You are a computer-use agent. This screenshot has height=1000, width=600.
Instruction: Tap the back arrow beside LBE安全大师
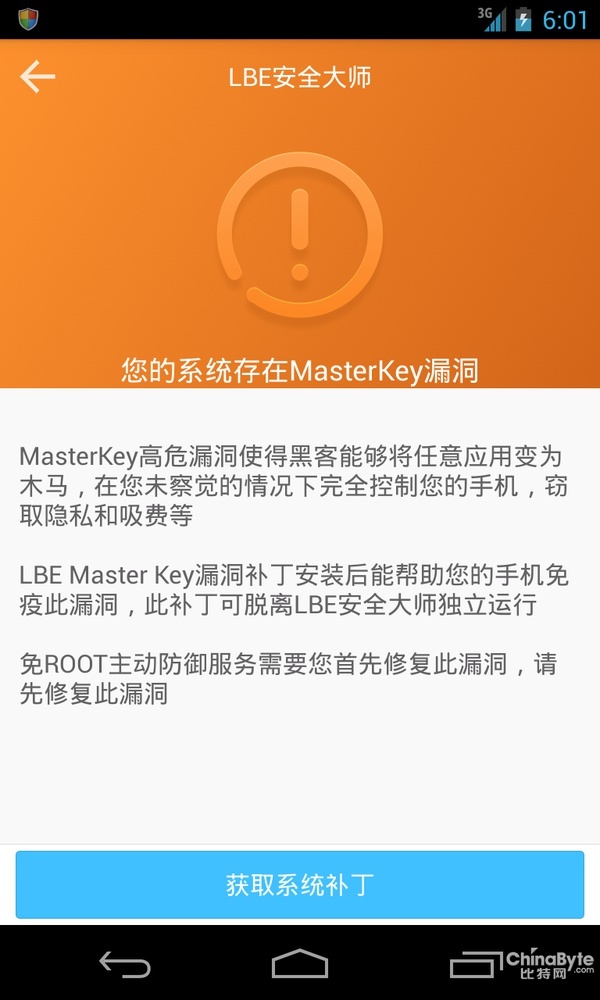tap(38, 77)
